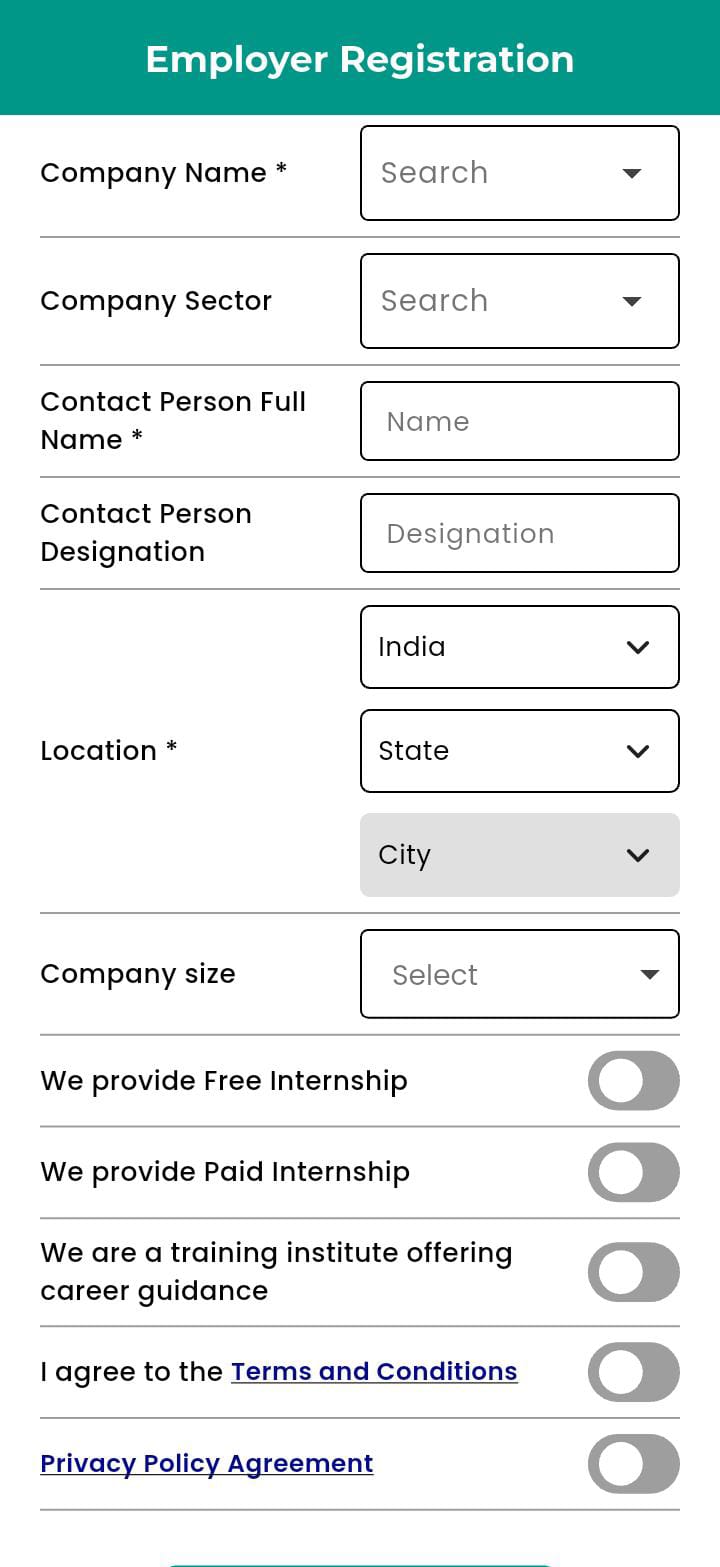Image resolution: width=720 pixels, height=1567 pixels.
Task: Open the Company size select menu
Action: point(519,973)
